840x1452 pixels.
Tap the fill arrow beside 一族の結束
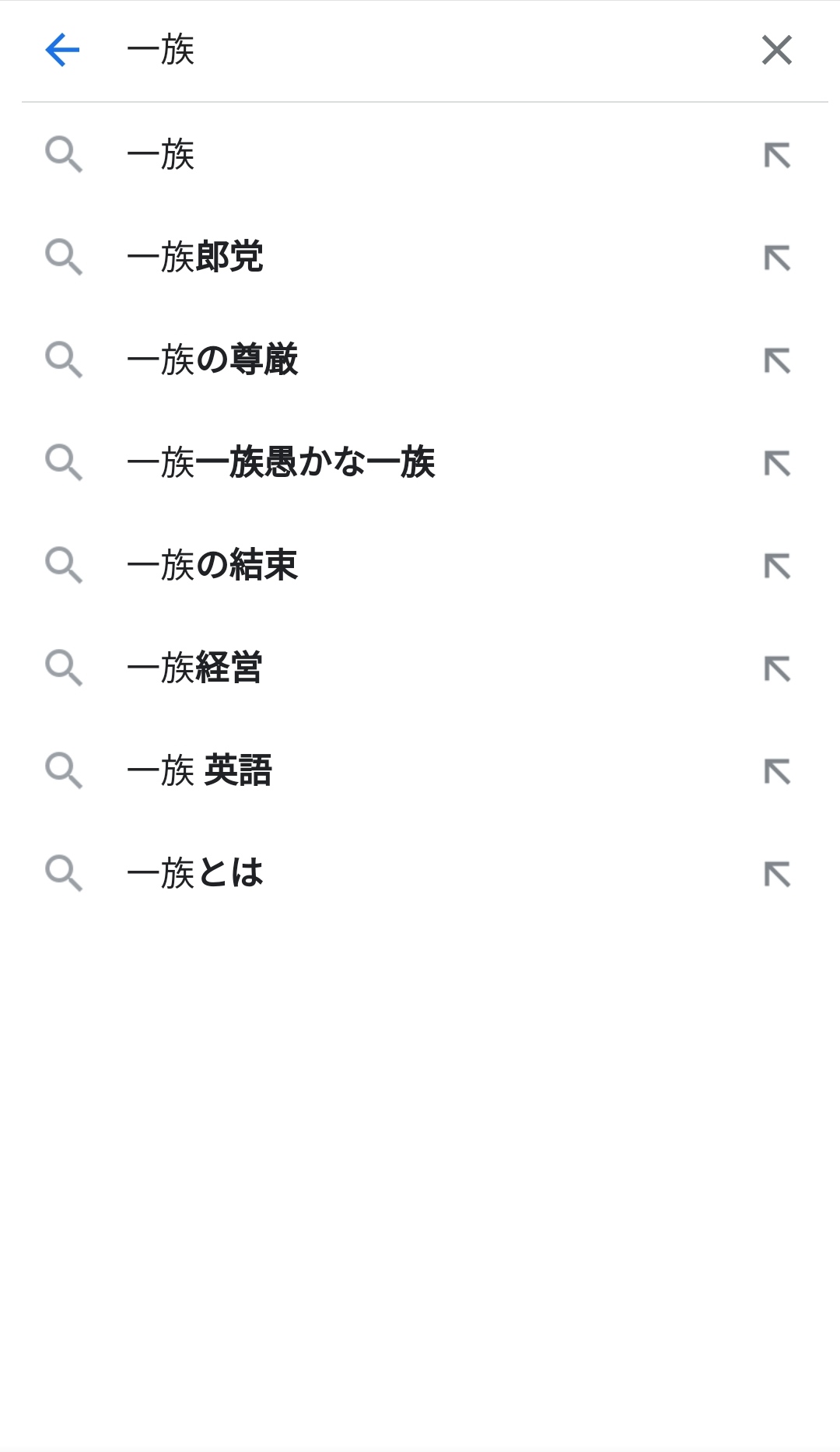pyautogui.click(x=776, y=566)
